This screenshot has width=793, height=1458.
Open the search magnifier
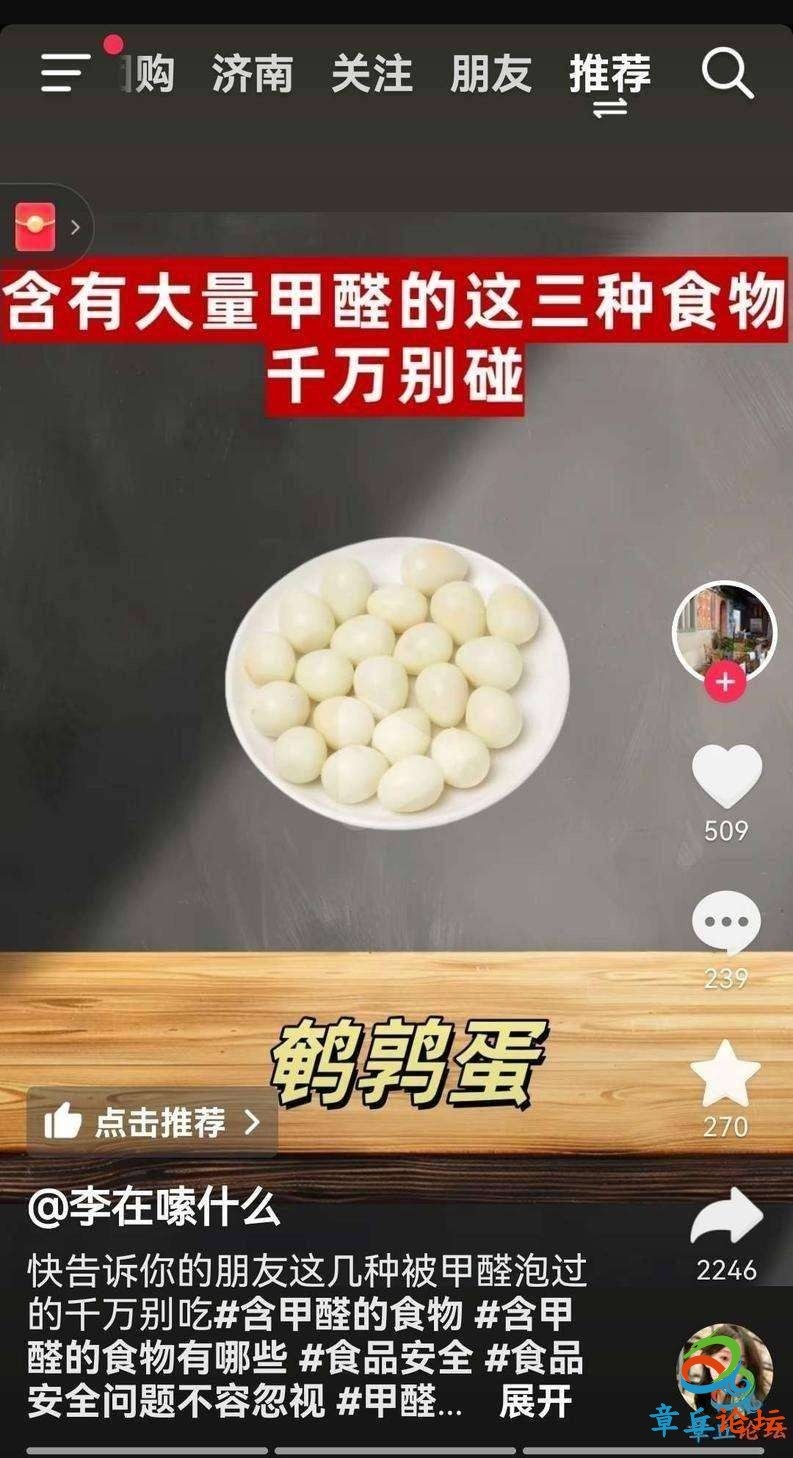pos(727,73)
